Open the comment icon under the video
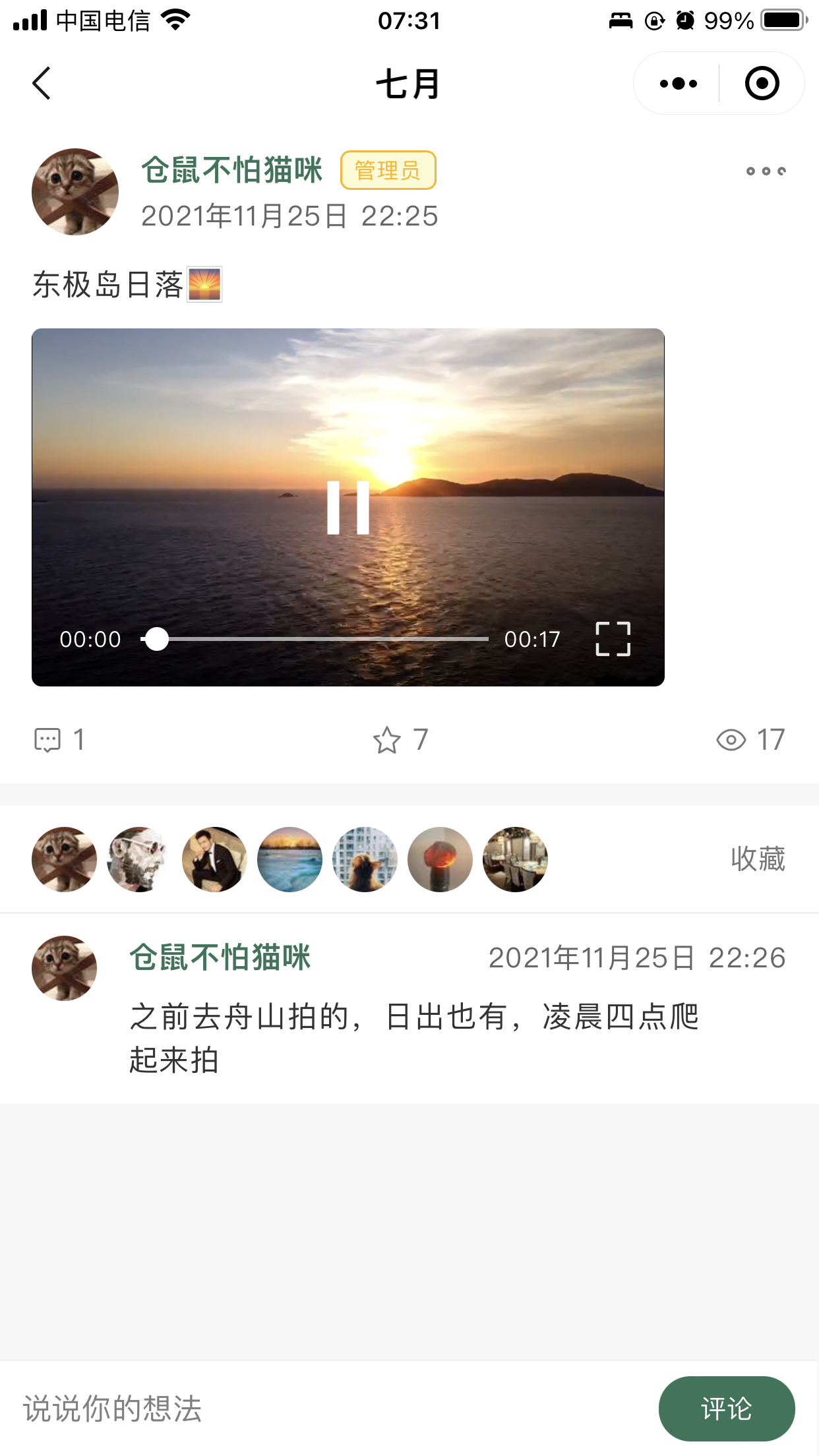The width and height of the screenshot is (819, 1456). pyautogui.click(x=47, y=740)
